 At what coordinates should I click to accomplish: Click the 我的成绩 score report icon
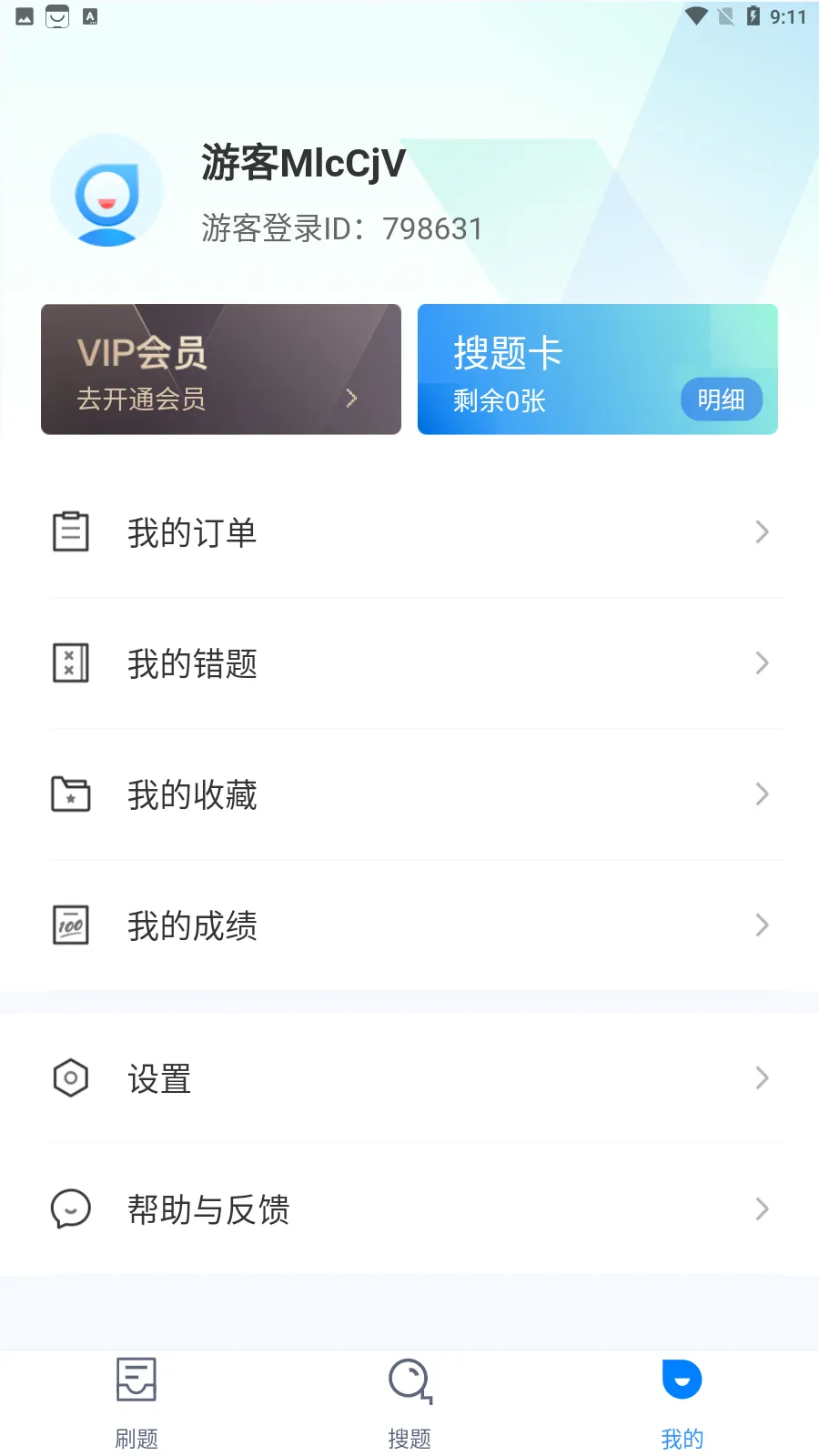point(71,925)
